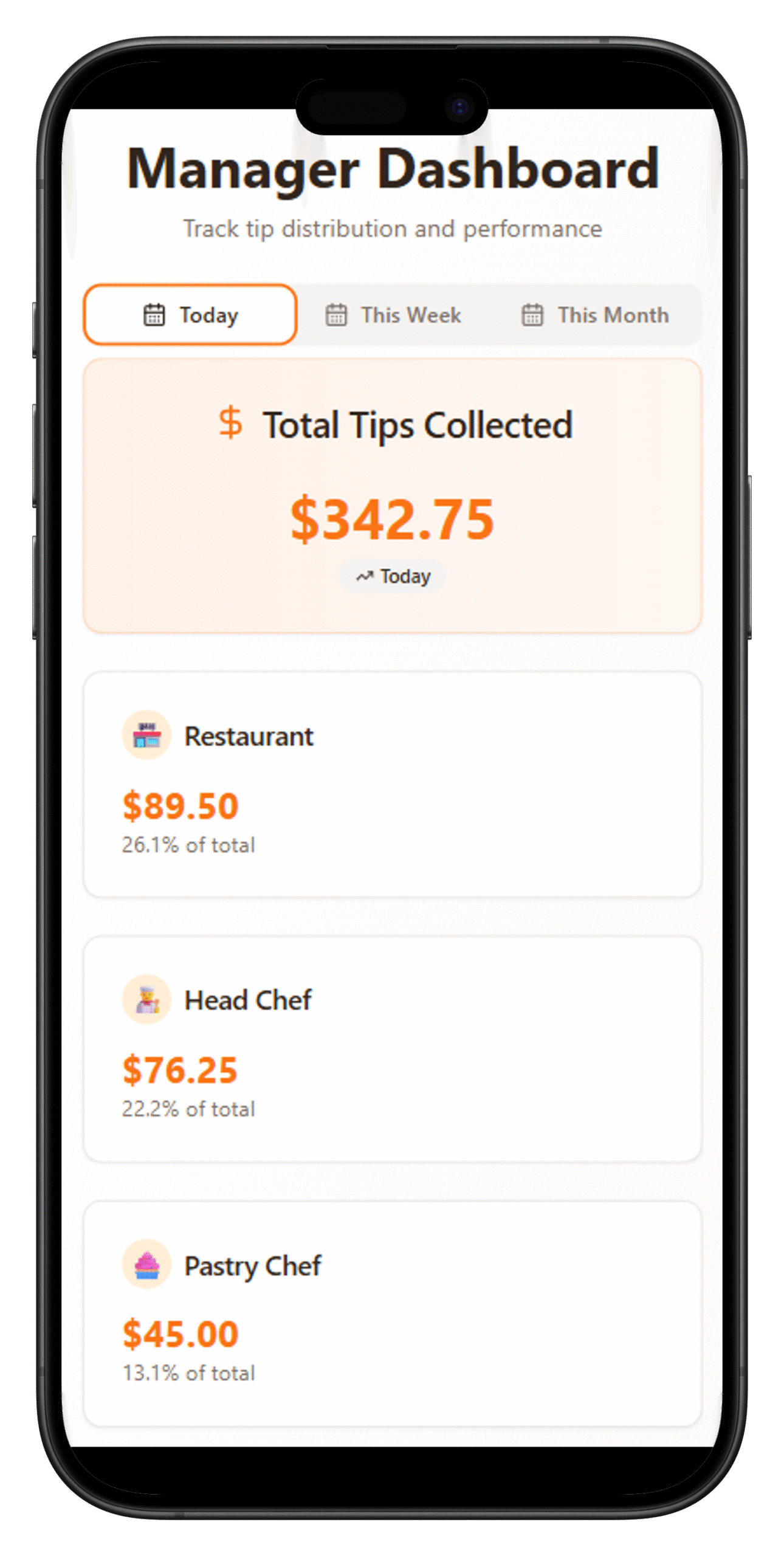Switch to the This Month tab
The image size is (784, 1556).
[x=595, y=314]
